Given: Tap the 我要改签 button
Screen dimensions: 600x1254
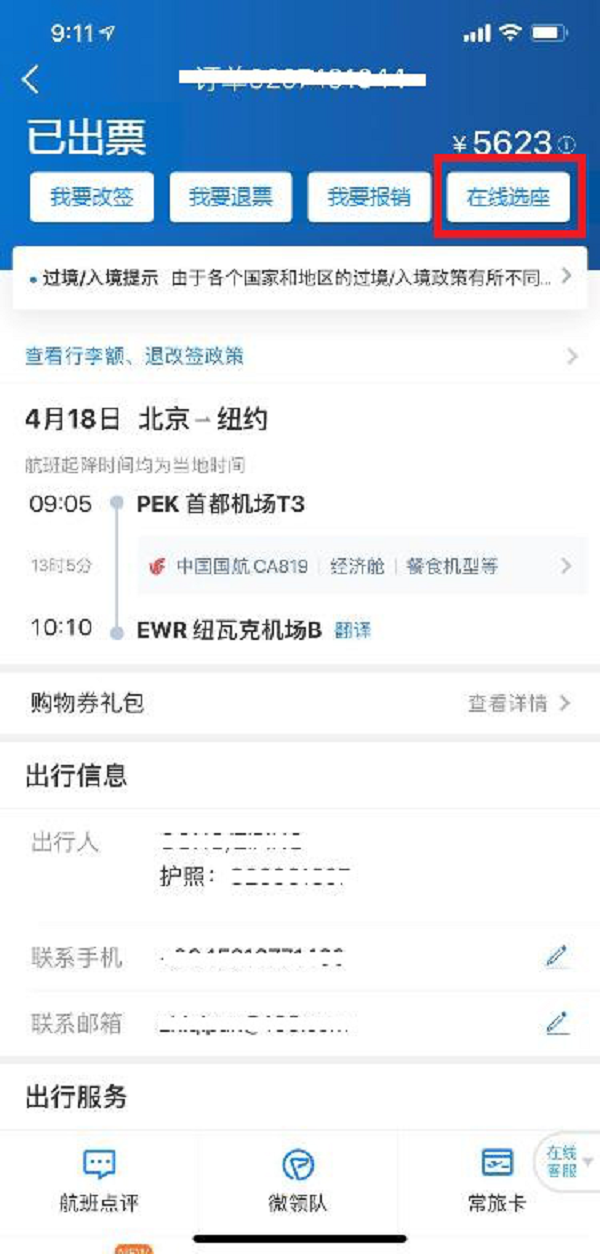Looking at the screenshot, I should 91,197.
